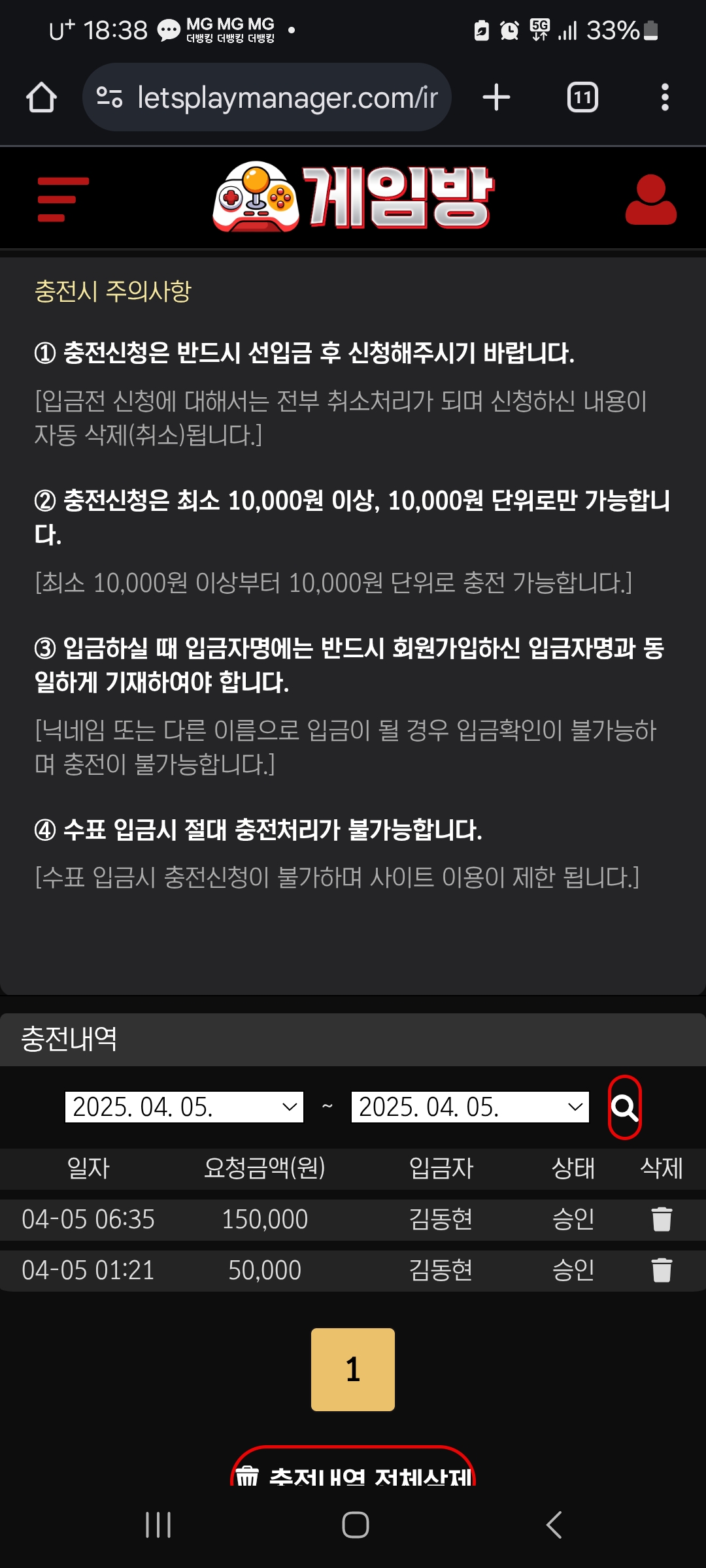
Task: Open a new browser tab
Action: pos(496,98)
